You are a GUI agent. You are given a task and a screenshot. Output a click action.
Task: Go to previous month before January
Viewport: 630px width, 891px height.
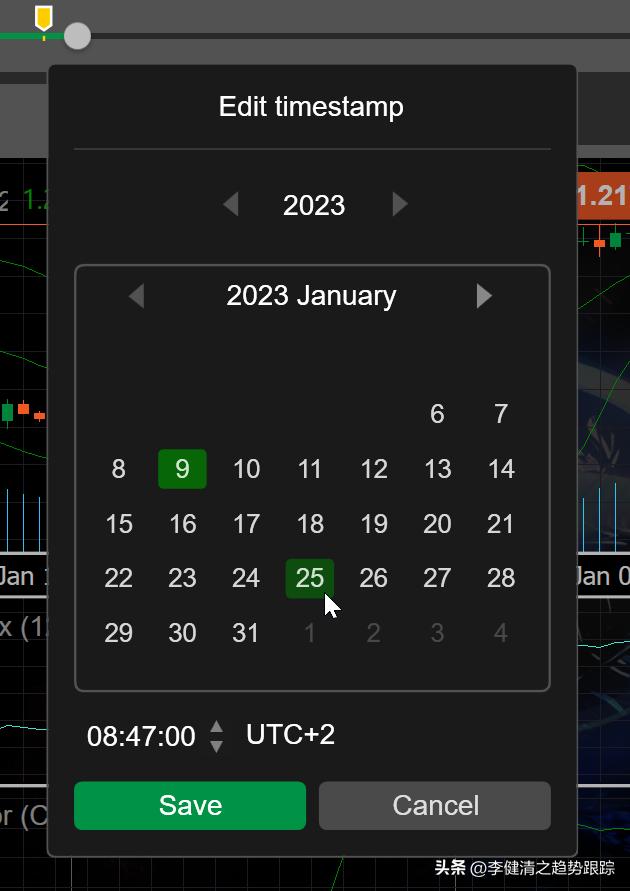[x=137, y=296]
